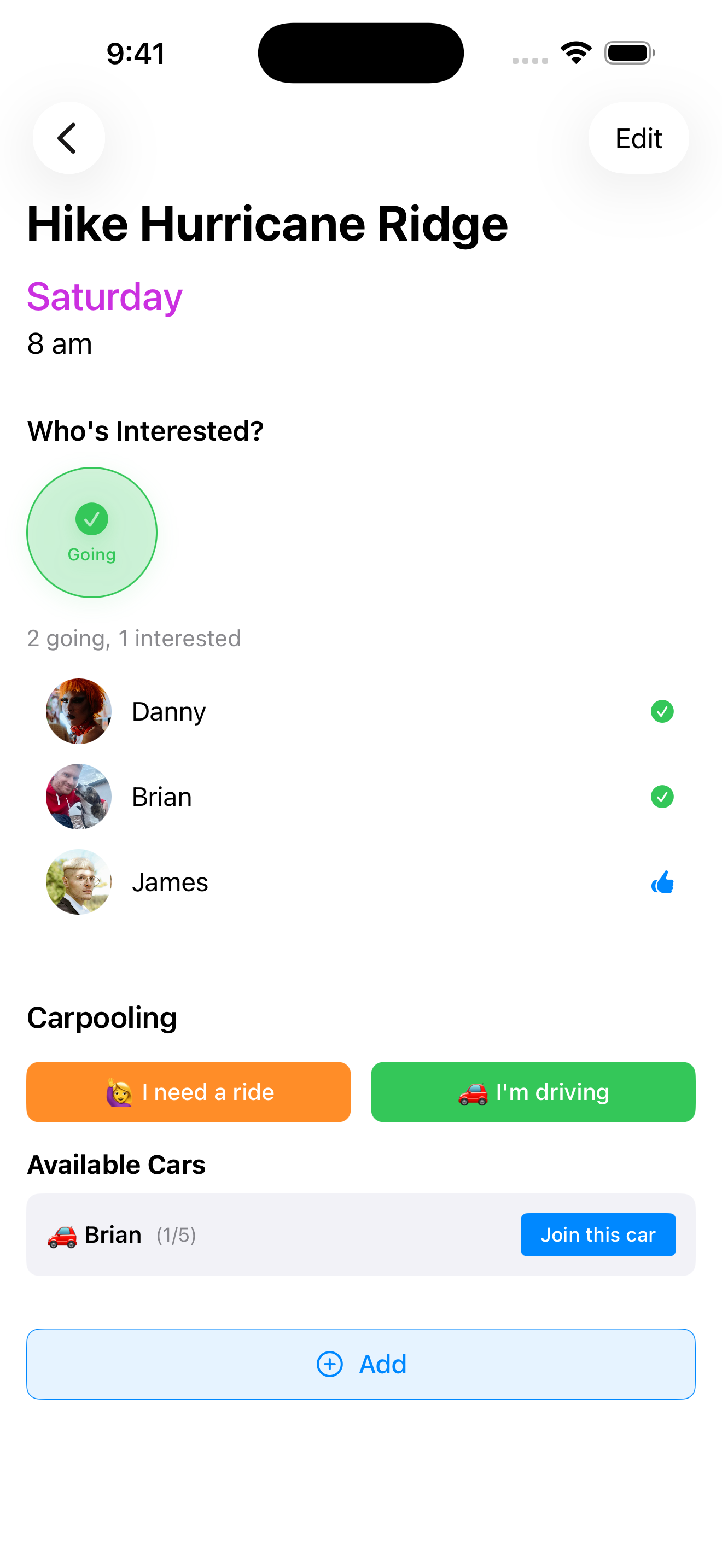Tap the checkmark inside the Going circle
Image resolution: width=722 pixels, height=1568 pixels.
click(x=91, y=519)
